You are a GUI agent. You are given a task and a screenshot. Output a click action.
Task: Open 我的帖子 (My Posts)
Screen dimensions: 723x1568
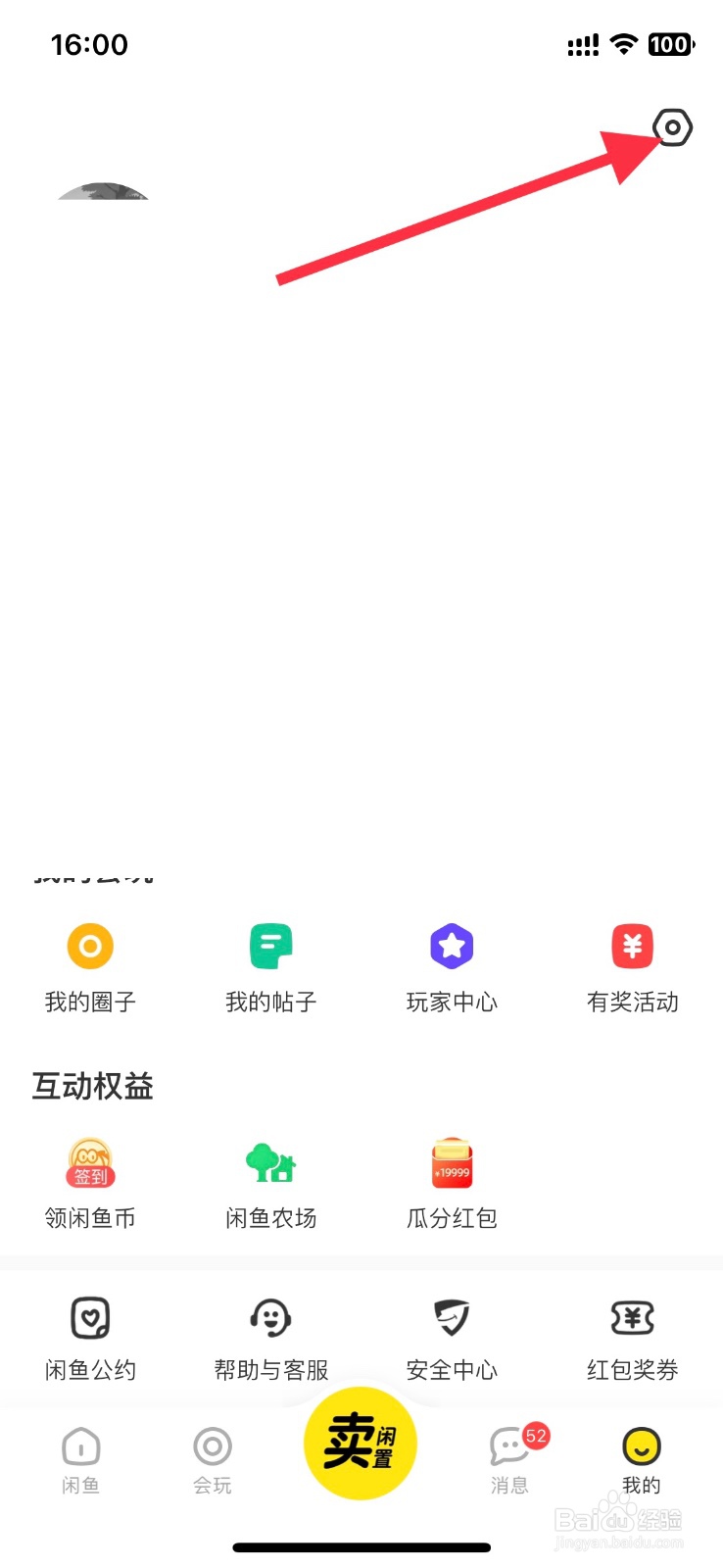tap(270, 965)
